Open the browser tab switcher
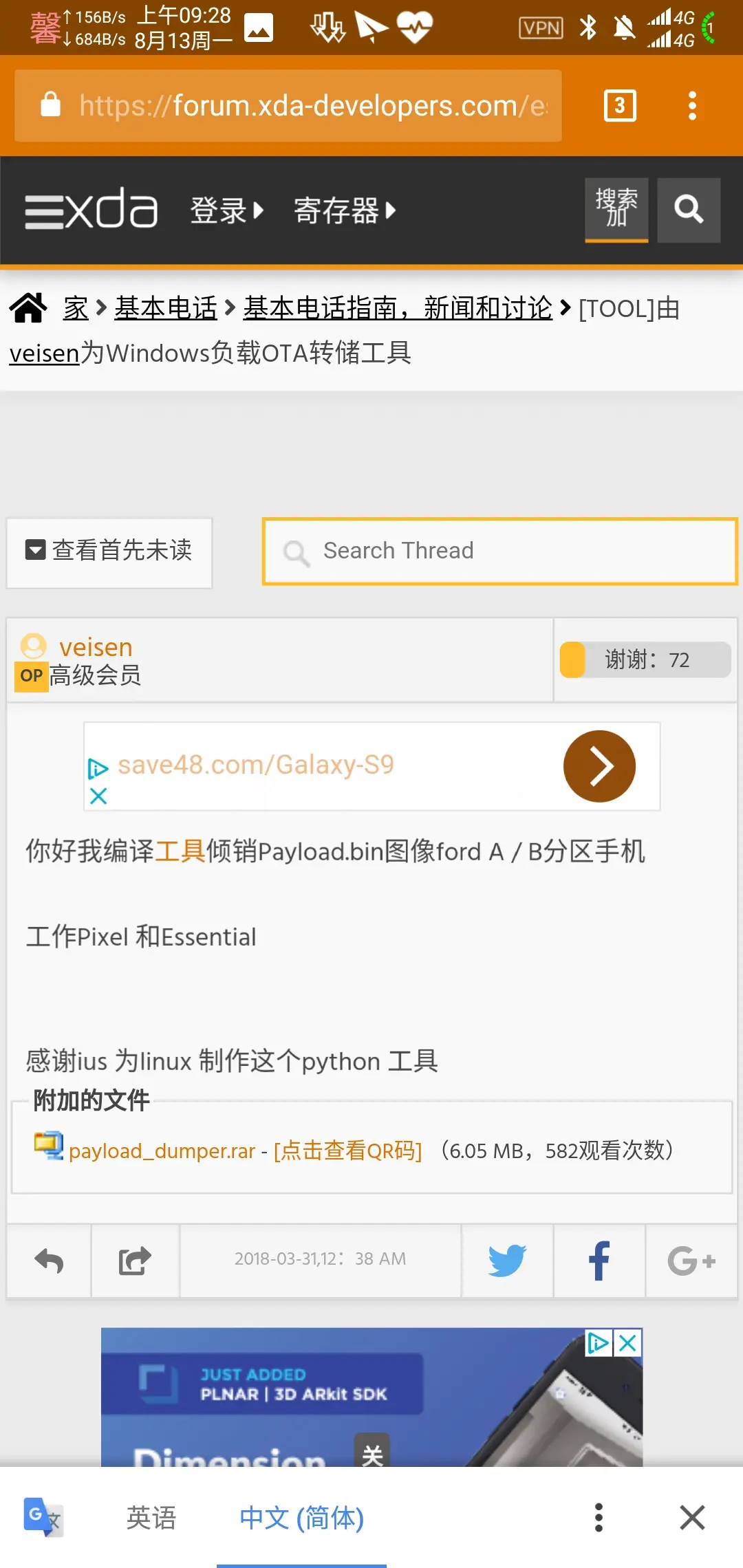743x1568 pixels. pyautogui.click(x=619, y=106)
